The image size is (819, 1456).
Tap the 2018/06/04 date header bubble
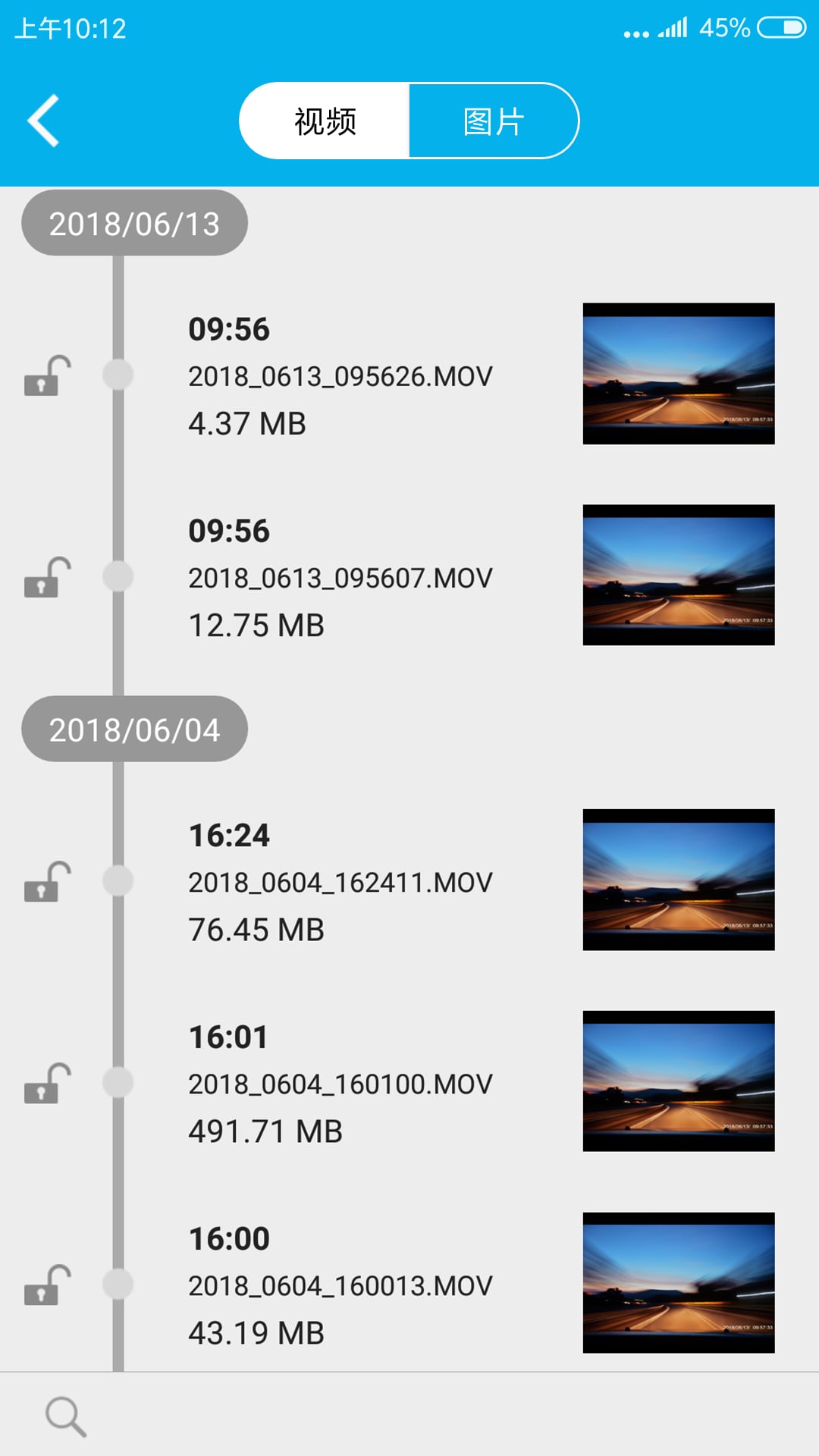point(135,730)
